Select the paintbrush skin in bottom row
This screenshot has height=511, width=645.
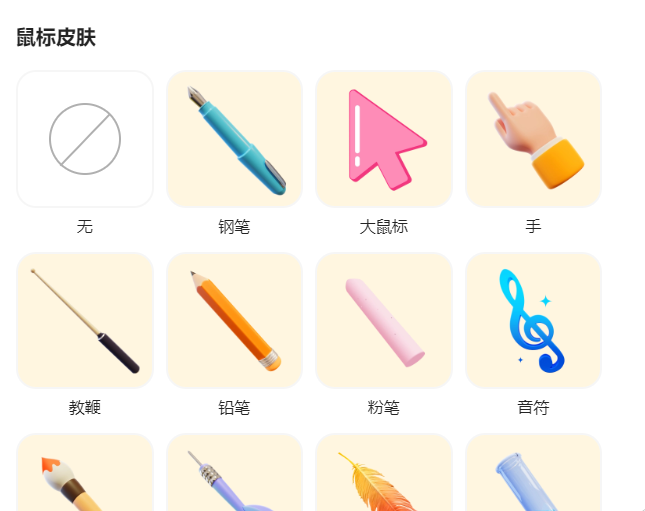85,476
